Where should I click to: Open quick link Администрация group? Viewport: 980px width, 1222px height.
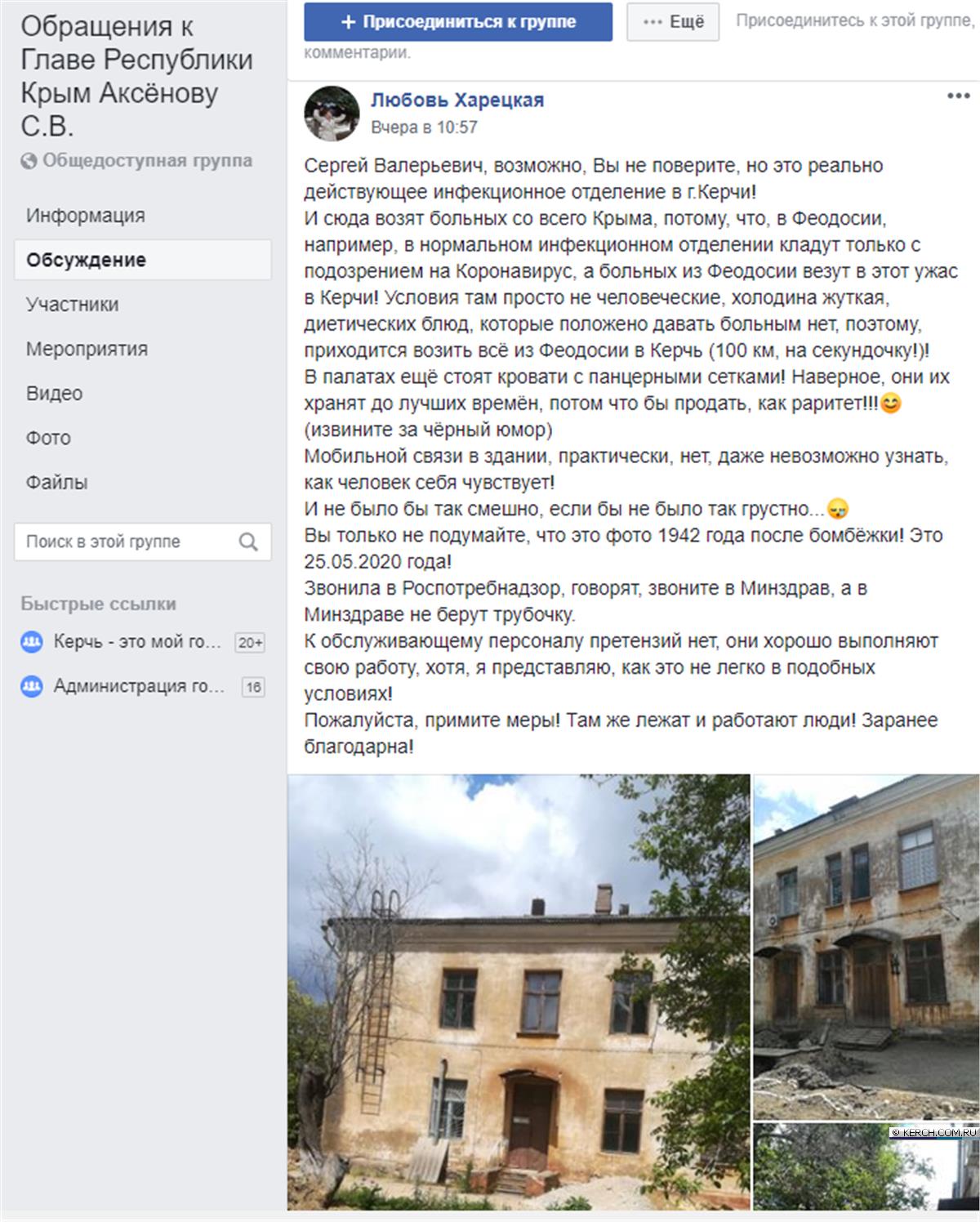coord(139,686)
